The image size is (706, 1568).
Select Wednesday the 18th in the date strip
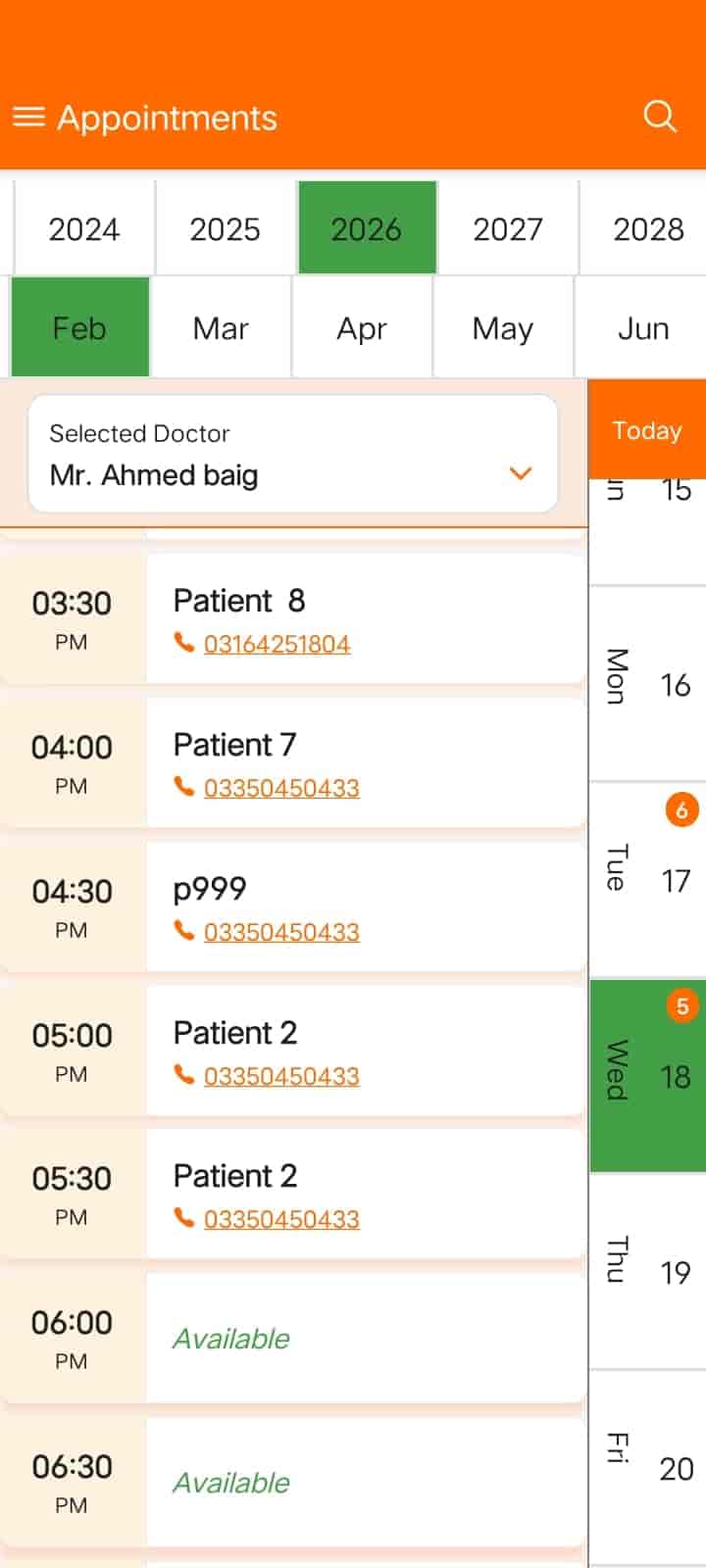pos(647,1076)
